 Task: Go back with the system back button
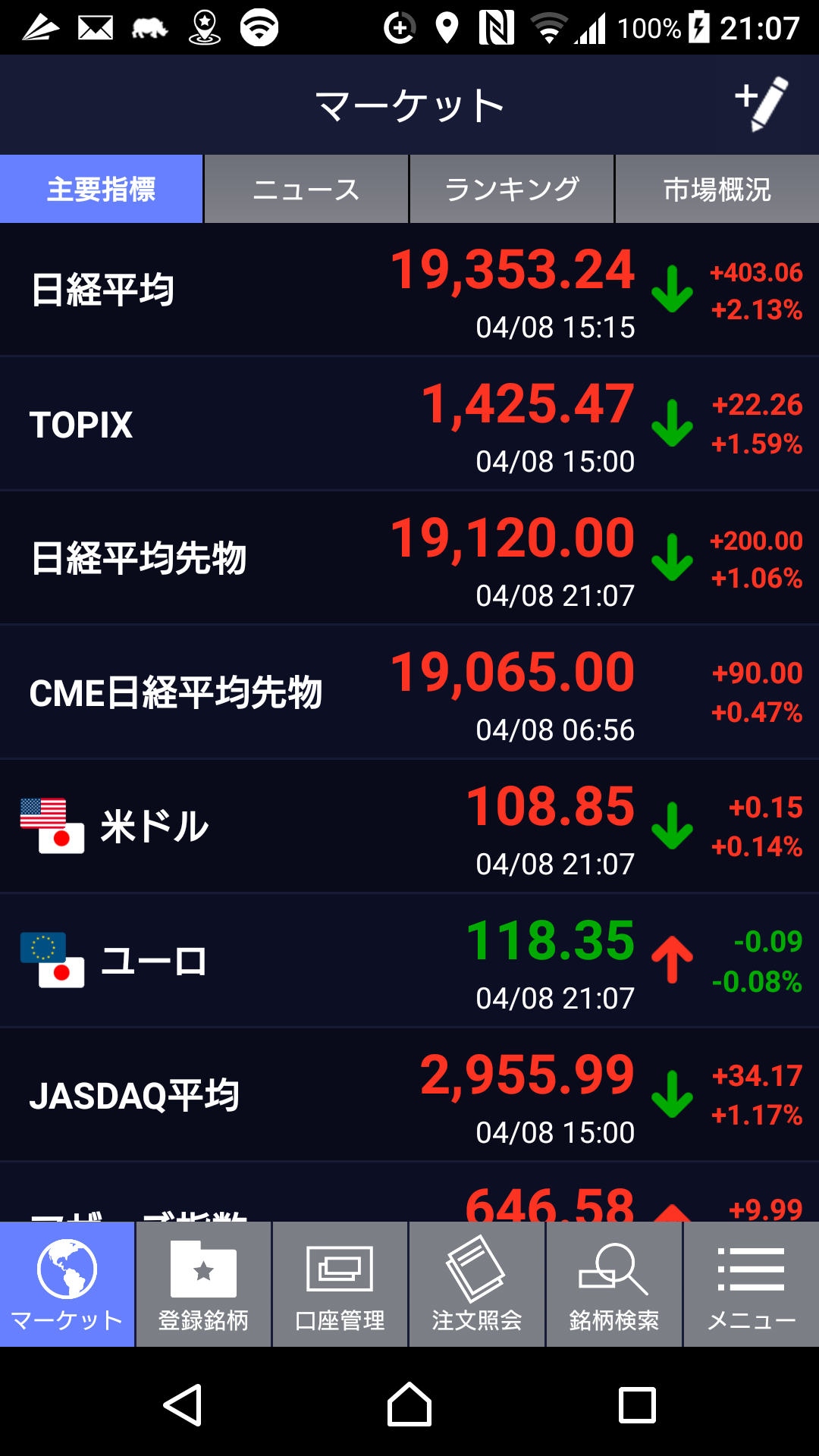pos(183,1405)
